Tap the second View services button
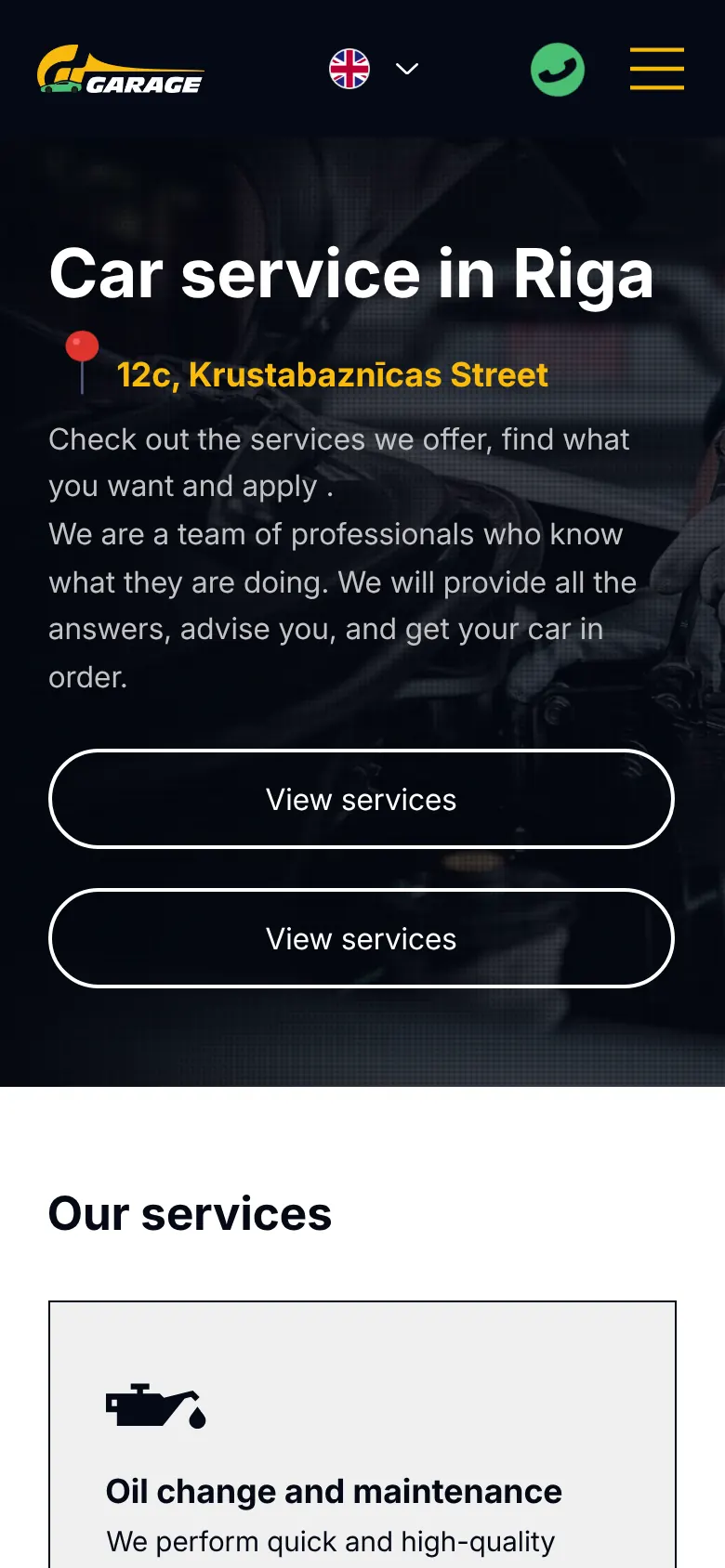 pos(362,938)
